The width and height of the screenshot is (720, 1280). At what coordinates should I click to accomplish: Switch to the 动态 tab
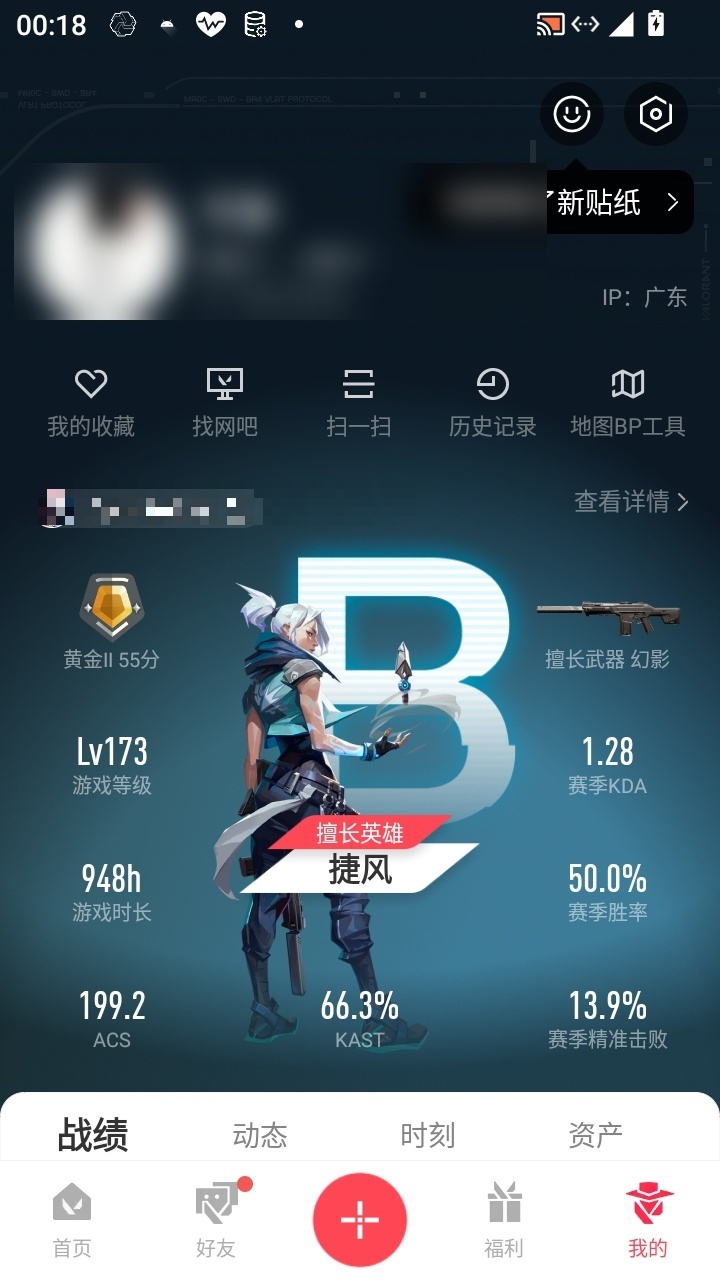coord(260,1135)
